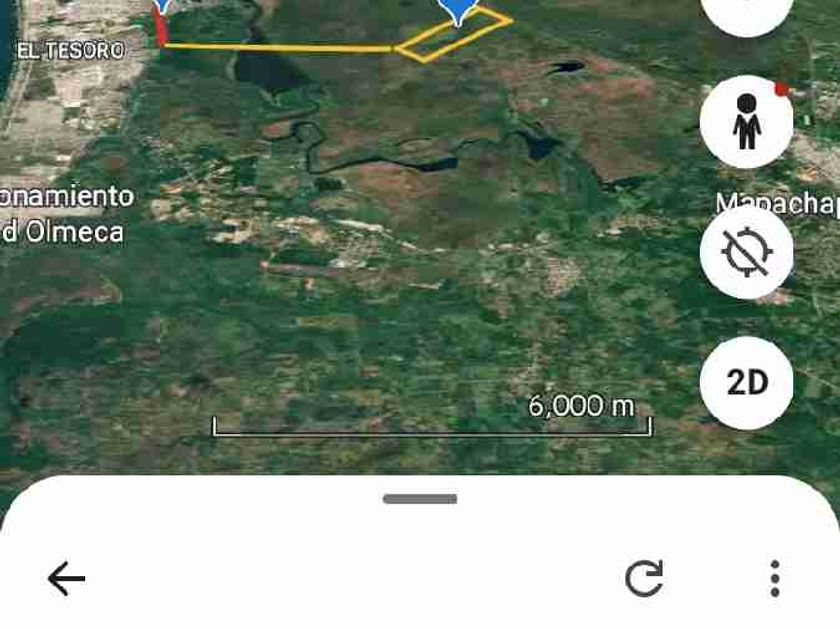Image resolution: width=840 pixels, height=630 pixels.
Task: Go back with the arrow
Action: coord(66,579)
